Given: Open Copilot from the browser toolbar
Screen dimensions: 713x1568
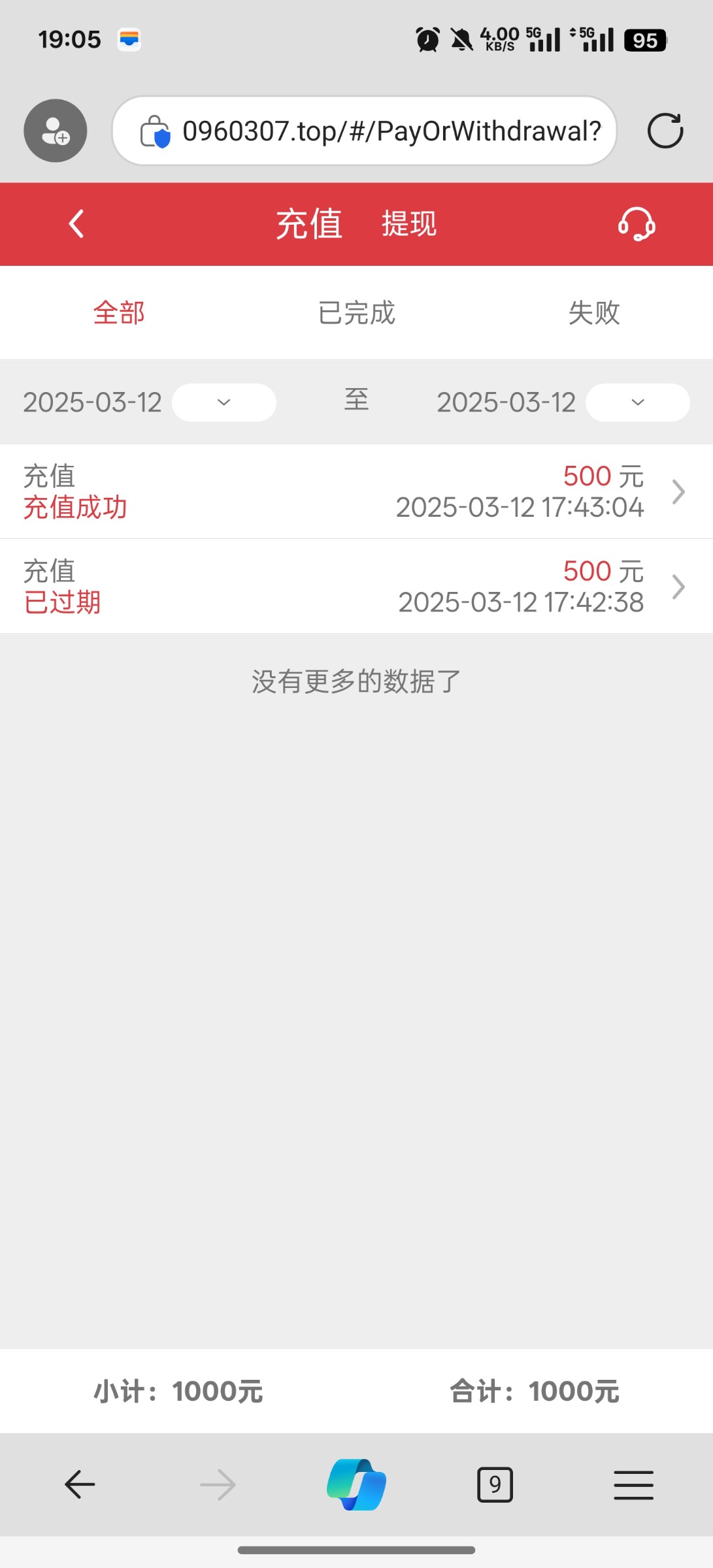Looking at the screenshot, I should point(356,1484).
